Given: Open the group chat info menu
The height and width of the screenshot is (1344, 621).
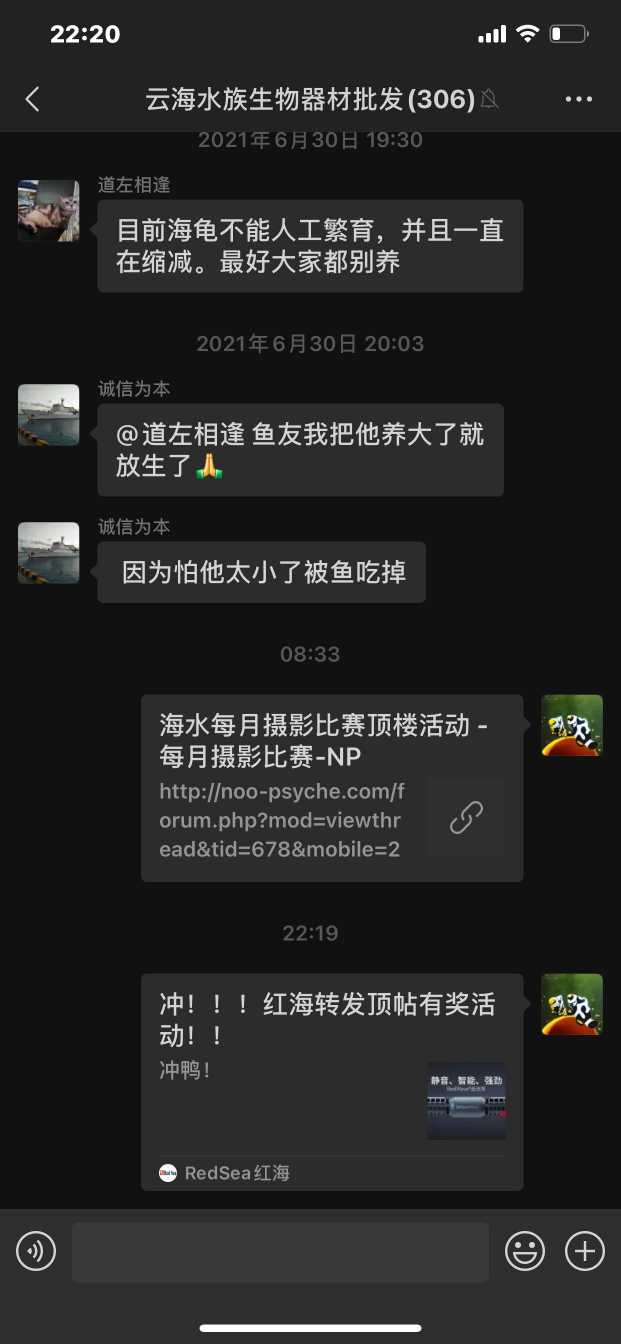Looking at the screenshot, I should pyautogui.click(x=579, y=98).
